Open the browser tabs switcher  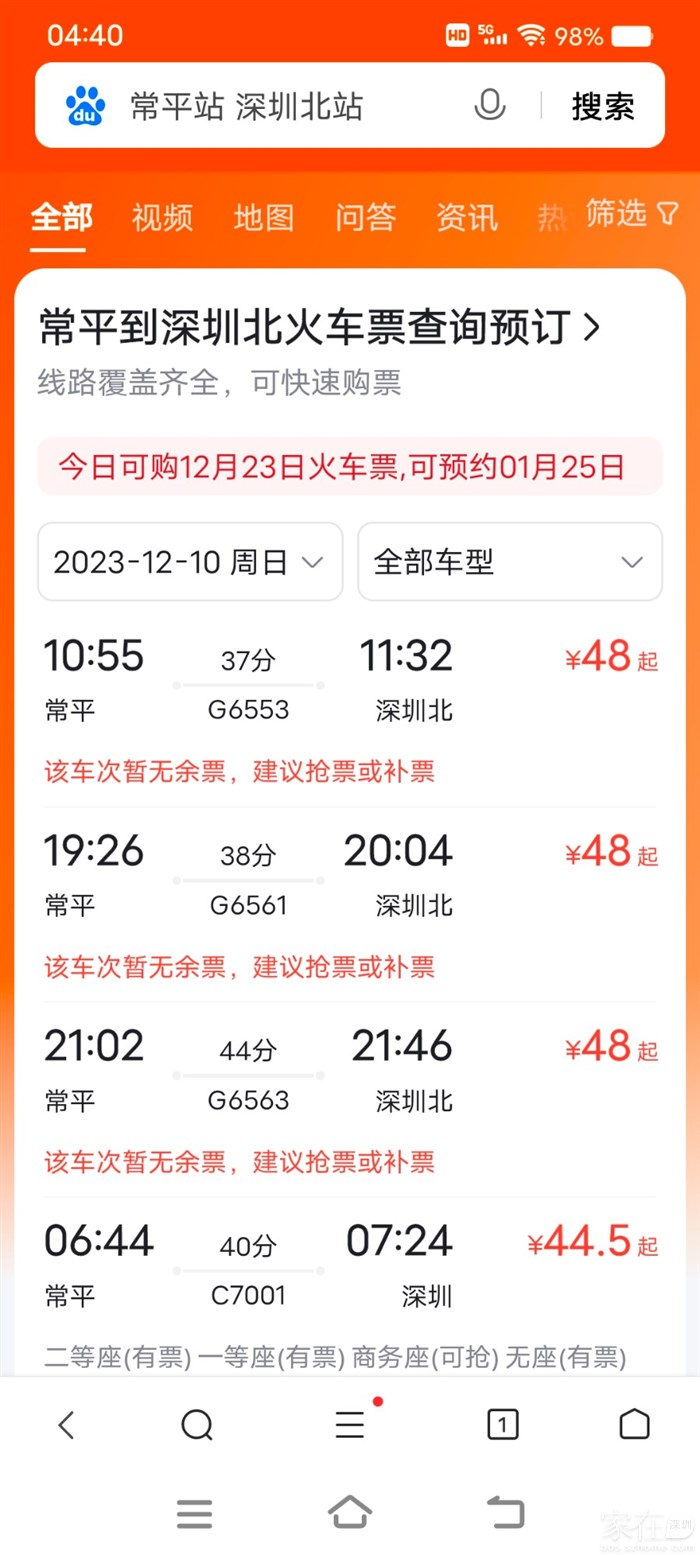[x=502, y=1424]
